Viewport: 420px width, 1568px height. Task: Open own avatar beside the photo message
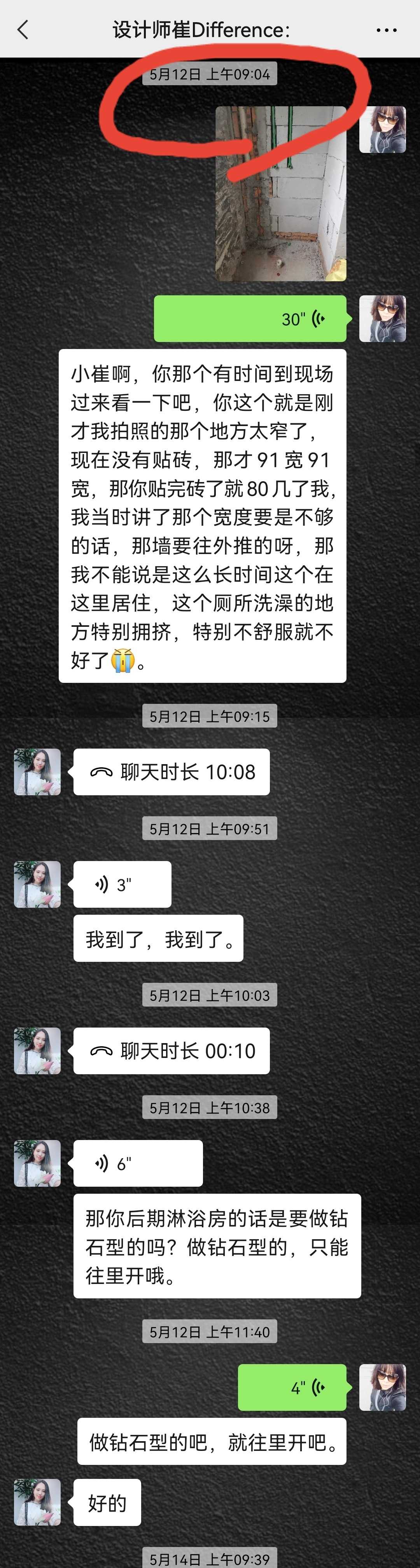pyautogui.click(x=382, y=130)
